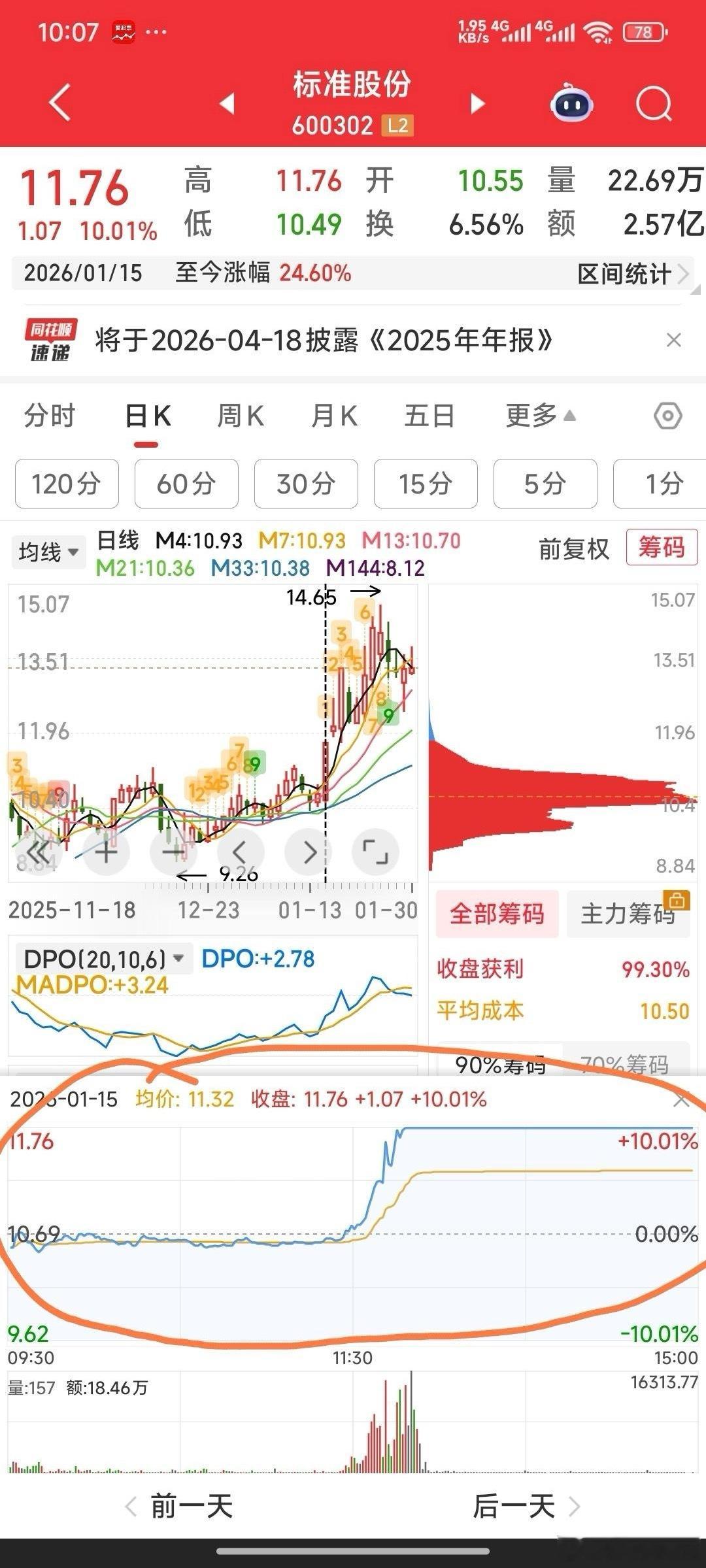706x1568 pixels.
Task: Select the 15分 period chip
Action: (x=426, y=484)
